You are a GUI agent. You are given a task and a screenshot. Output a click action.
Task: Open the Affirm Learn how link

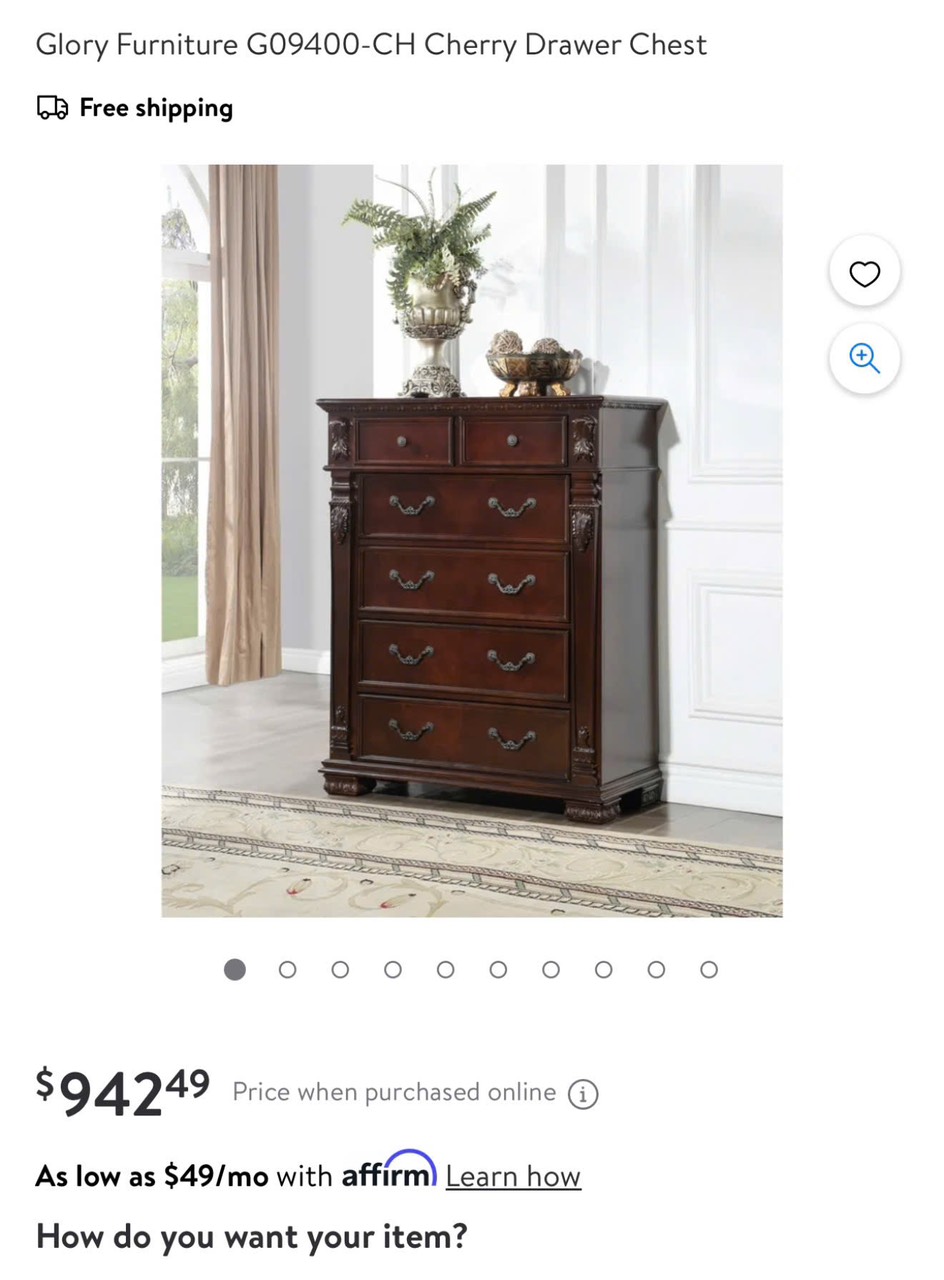click(x=512, y=1176)
